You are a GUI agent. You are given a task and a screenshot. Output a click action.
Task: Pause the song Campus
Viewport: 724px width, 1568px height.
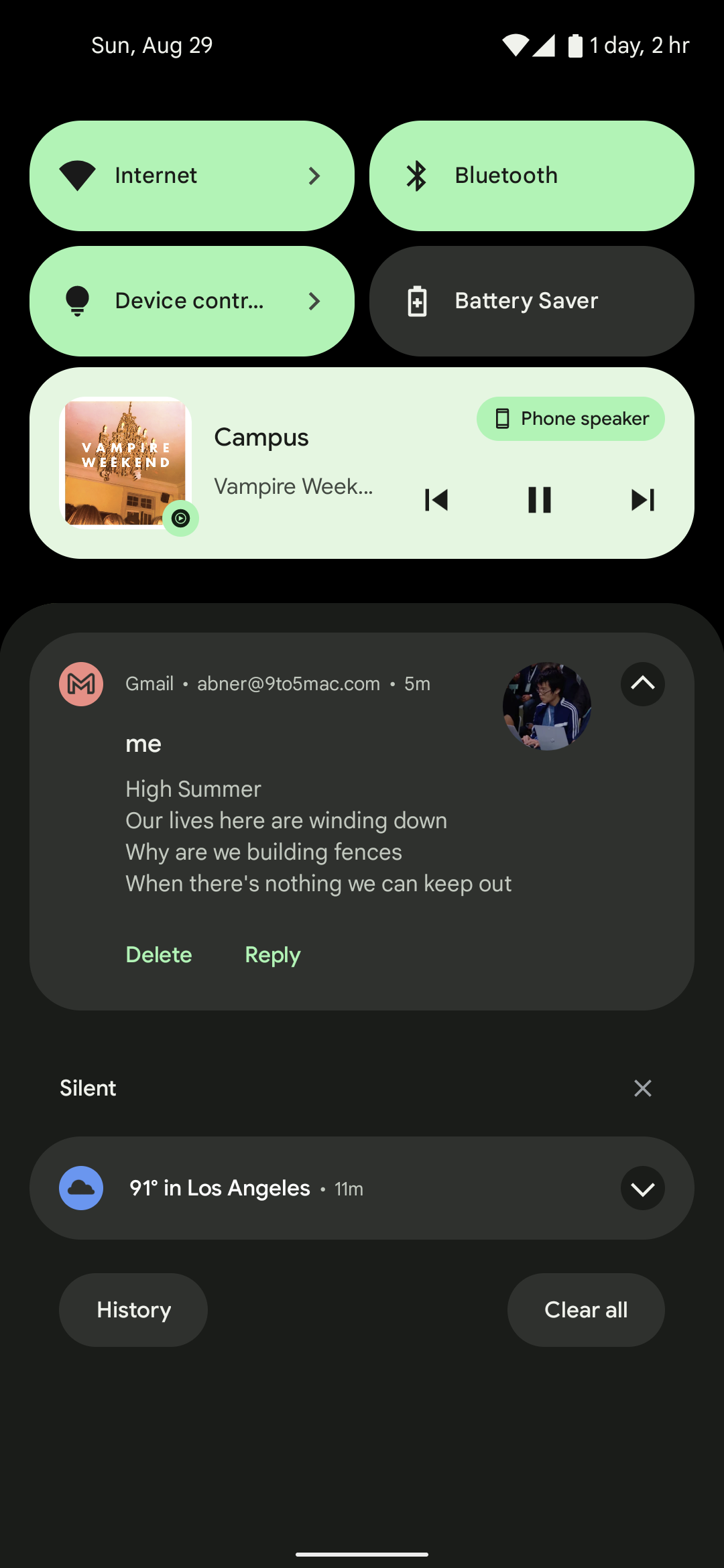click(540, 500)
